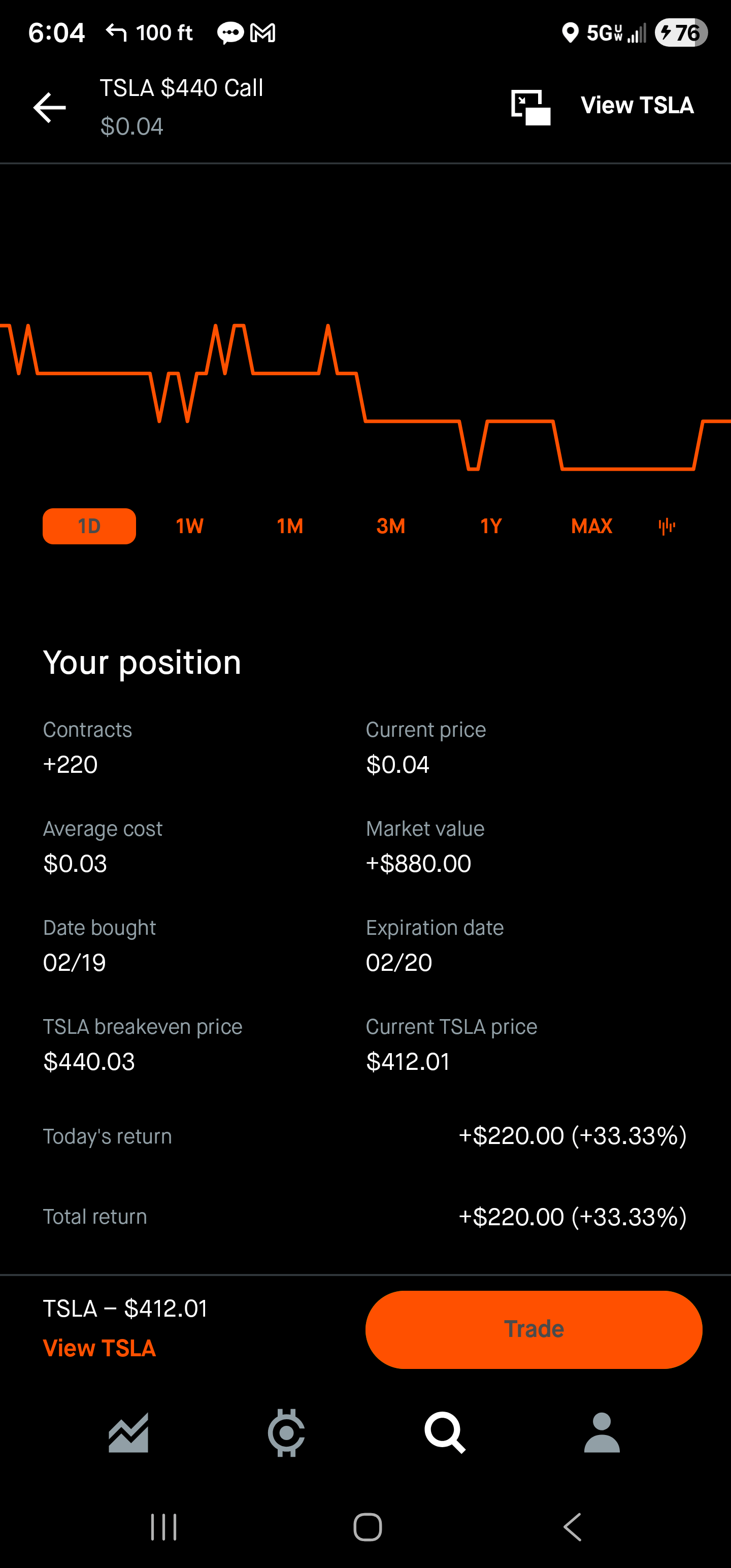Show the 3M chart range
Viewport: 731px width, 1568px height.
point(390,526)
